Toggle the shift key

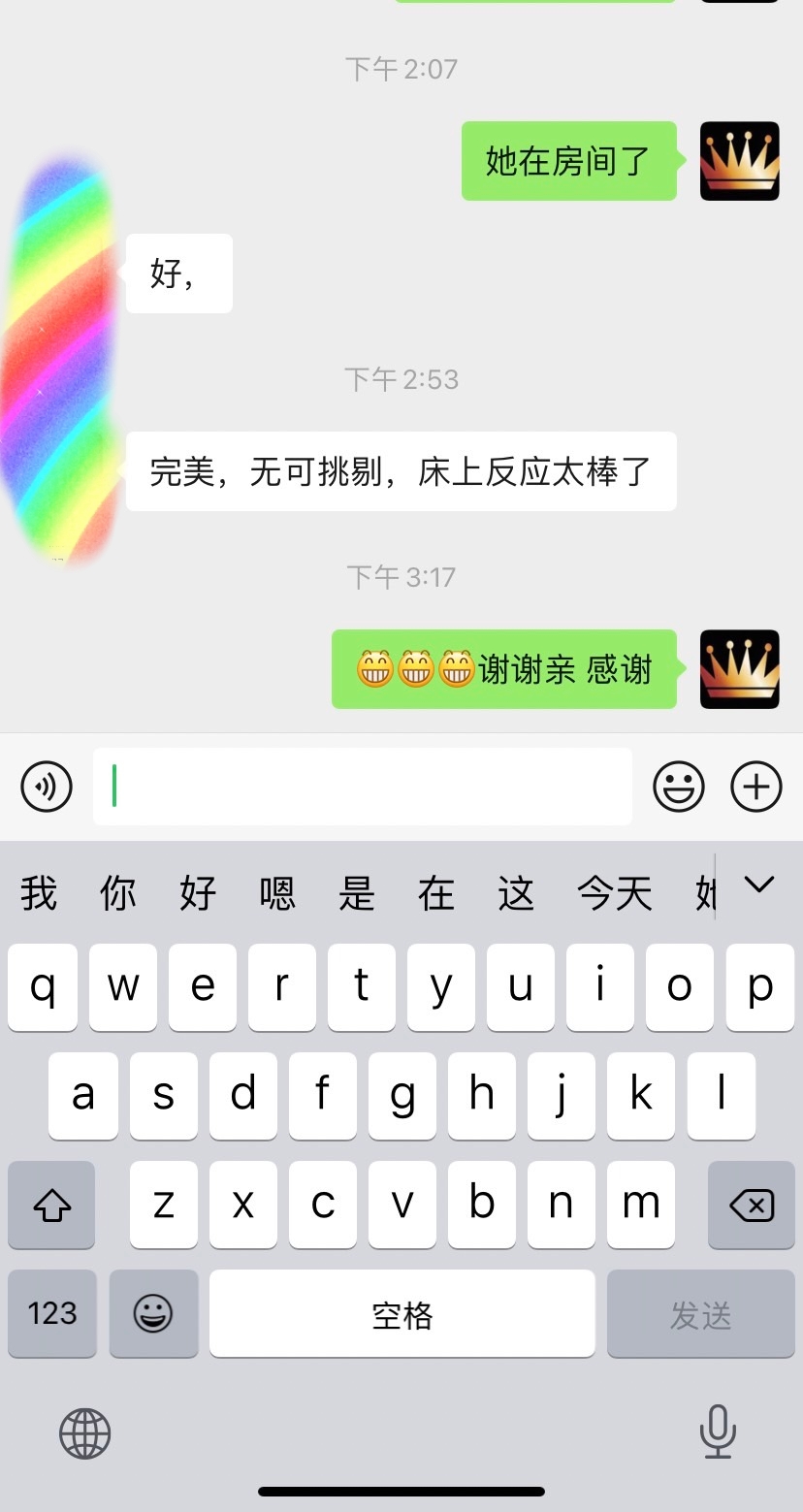pyautogui.click(x=51, y=1206)
